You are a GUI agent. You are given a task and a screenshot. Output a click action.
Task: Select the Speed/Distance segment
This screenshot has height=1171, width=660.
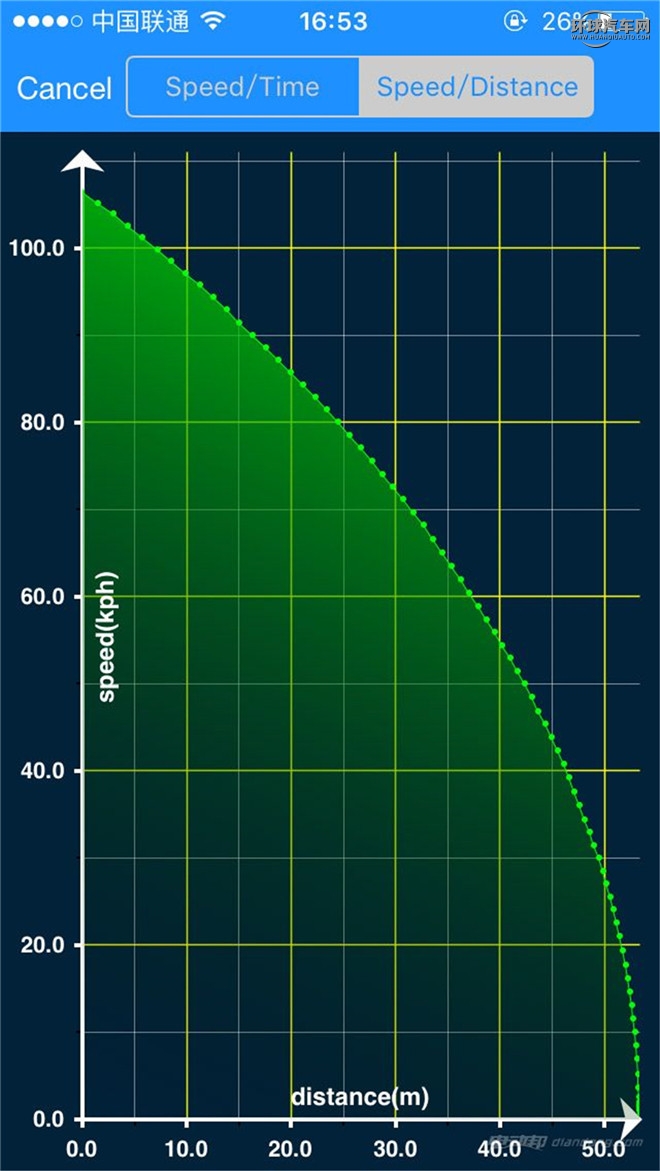[x=476, y=87]
